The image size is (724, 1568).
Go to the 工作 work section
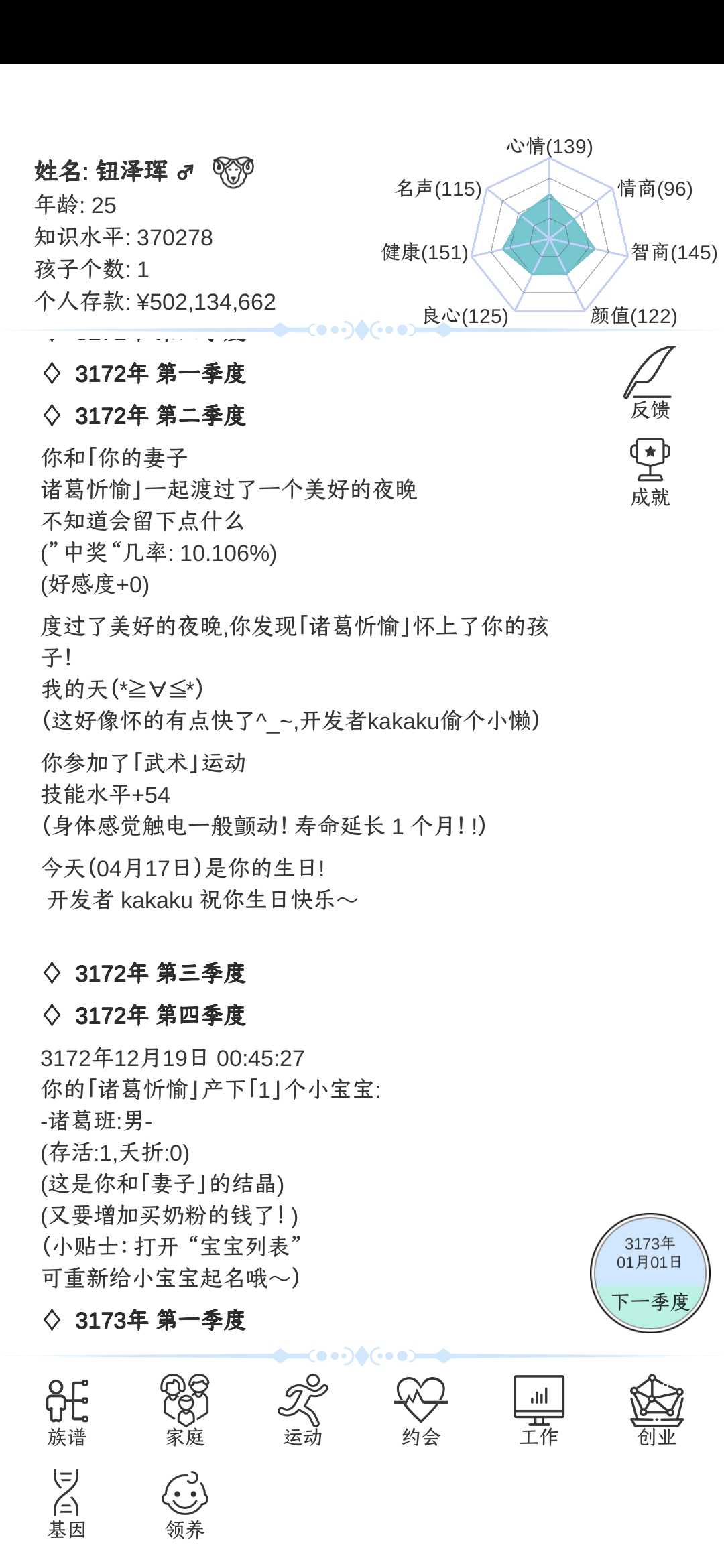point(538,1410)
